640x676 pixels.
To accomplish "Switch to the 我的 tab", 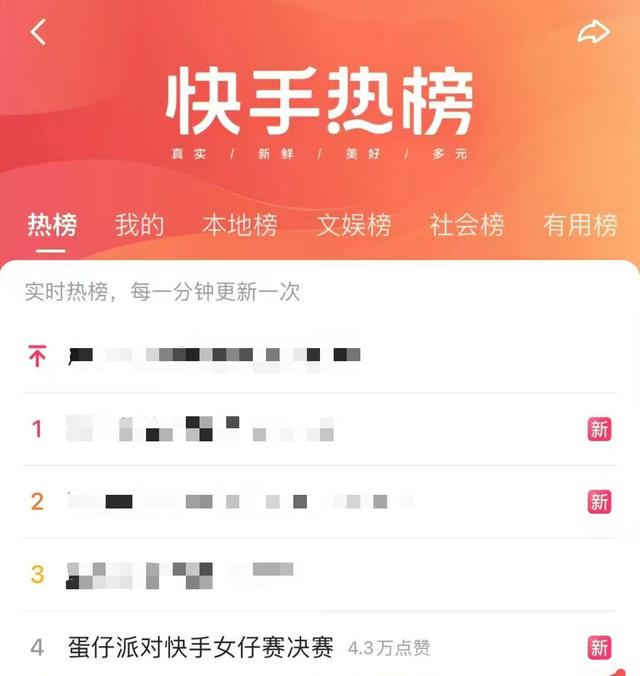I will 139,225.
